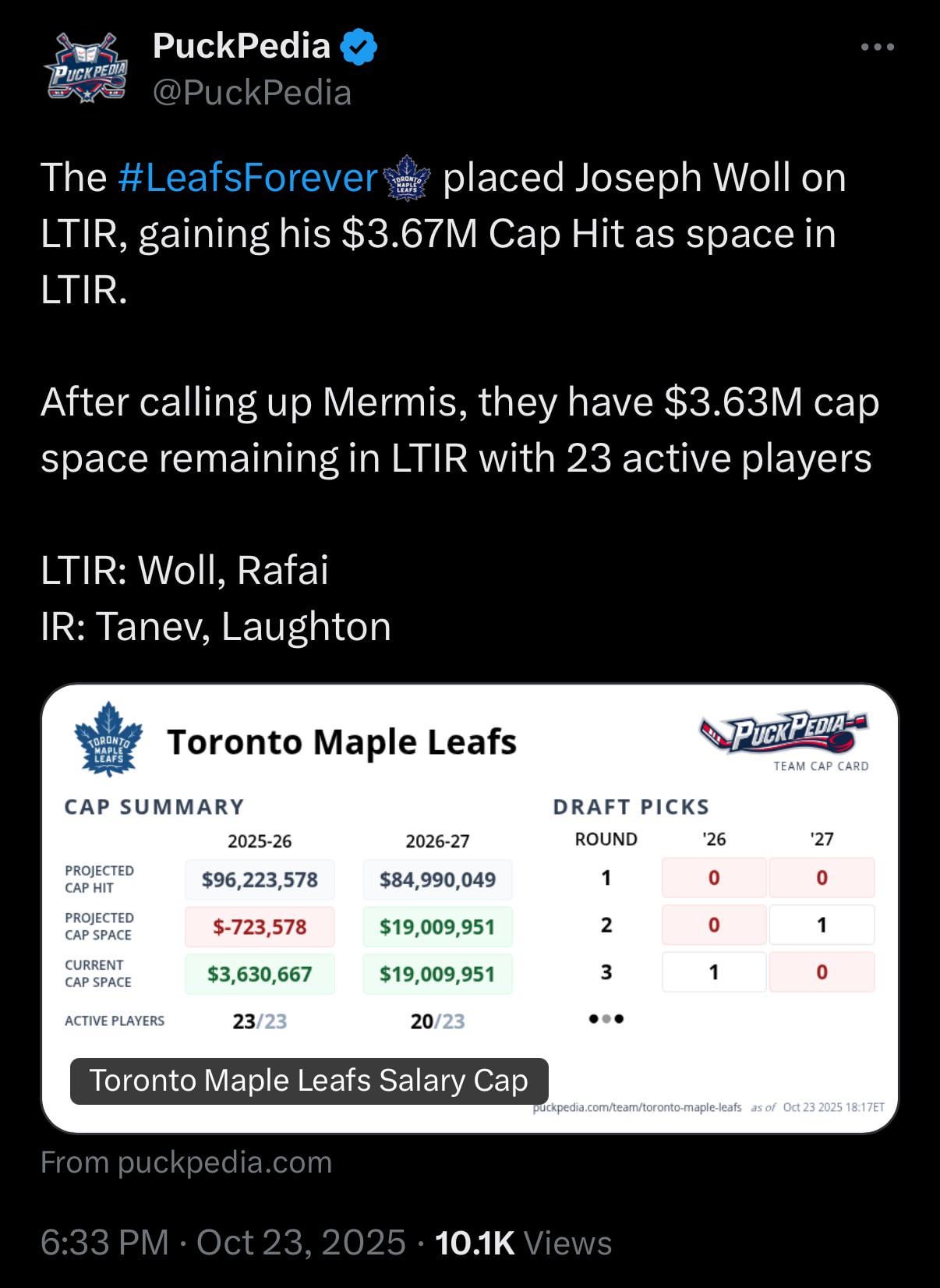Viewport: 940px width, 1288px height.
Task: Open PuckPedia's profile picture
Action: click(x=87, y=70)
